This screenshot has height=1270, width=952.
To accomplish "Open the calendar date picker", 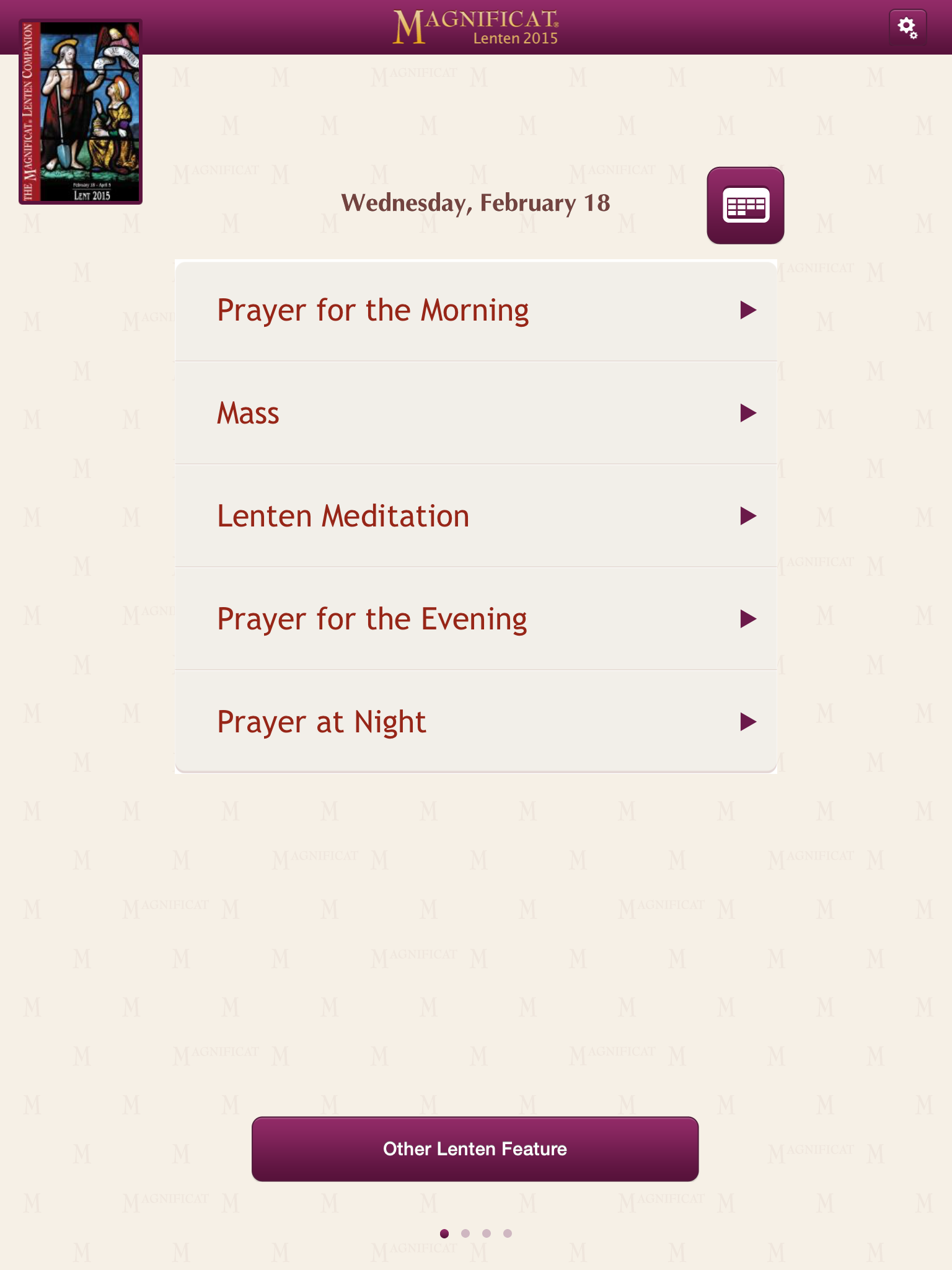I will point(745,206).
